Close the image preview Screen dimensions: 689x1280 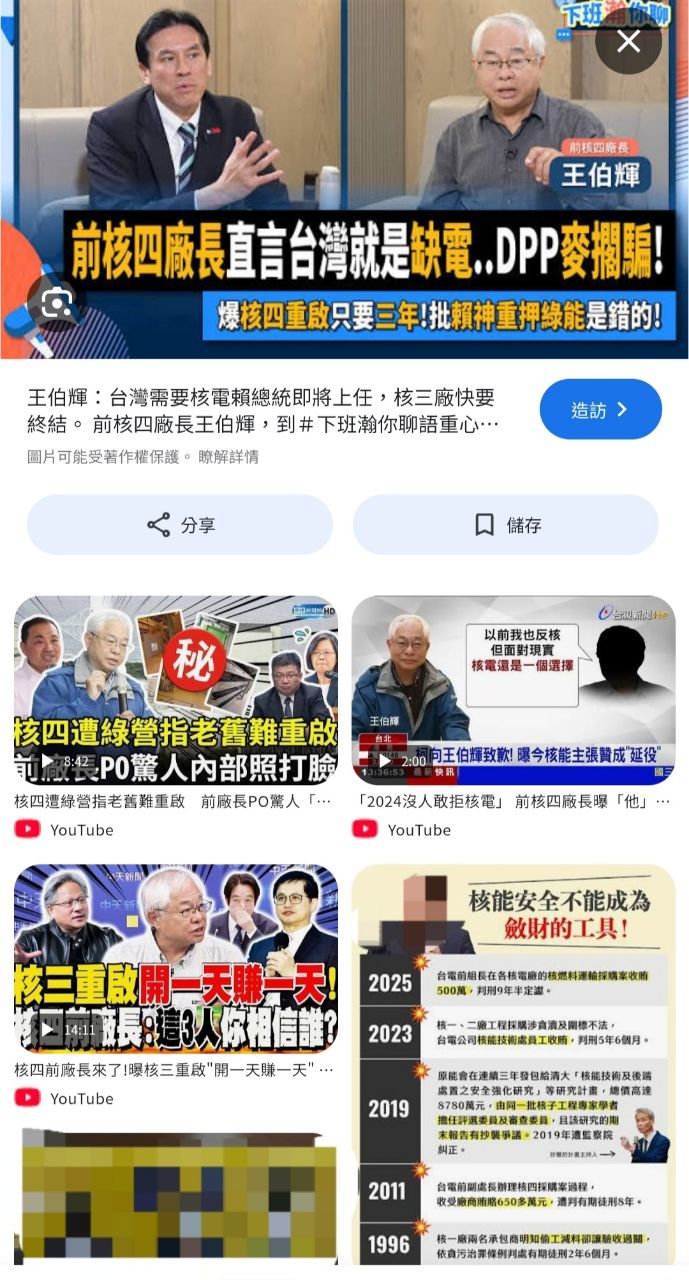(x=628, y=41)
